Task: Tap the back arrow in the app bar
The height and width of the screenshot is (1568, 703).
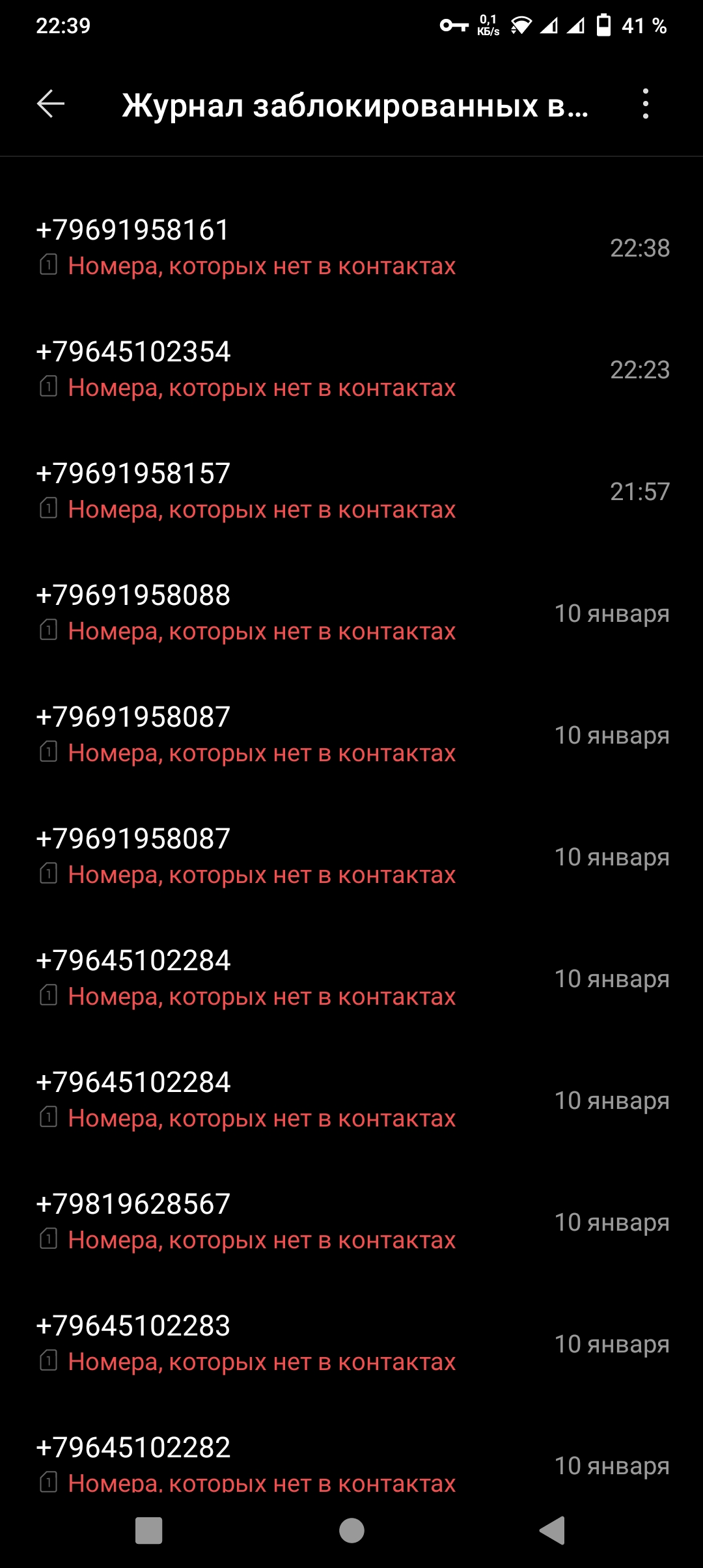Action: click(51, 104)
